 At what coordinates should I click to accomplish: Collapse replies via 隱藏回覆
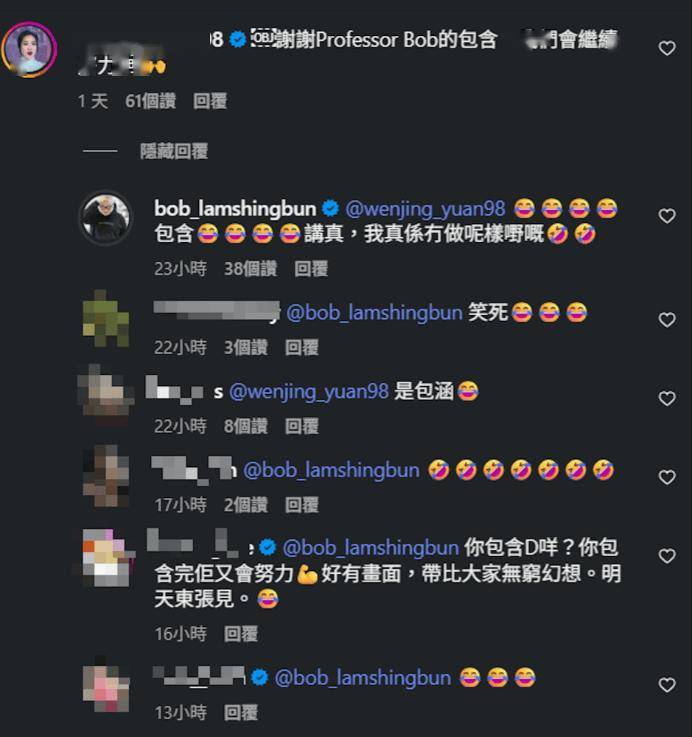point(174,151)
